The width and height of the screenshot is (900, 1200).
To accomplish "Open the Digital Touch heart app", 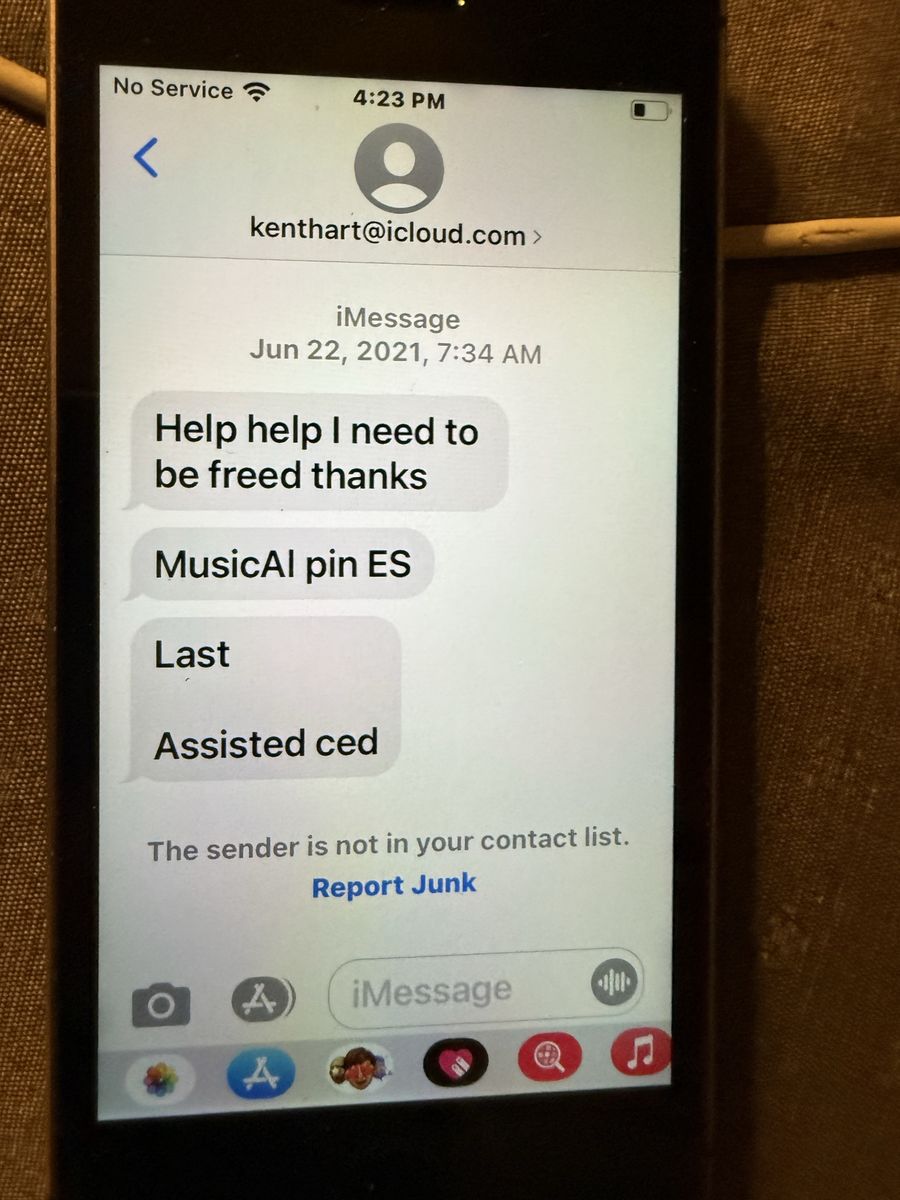I will point(455,1063).
